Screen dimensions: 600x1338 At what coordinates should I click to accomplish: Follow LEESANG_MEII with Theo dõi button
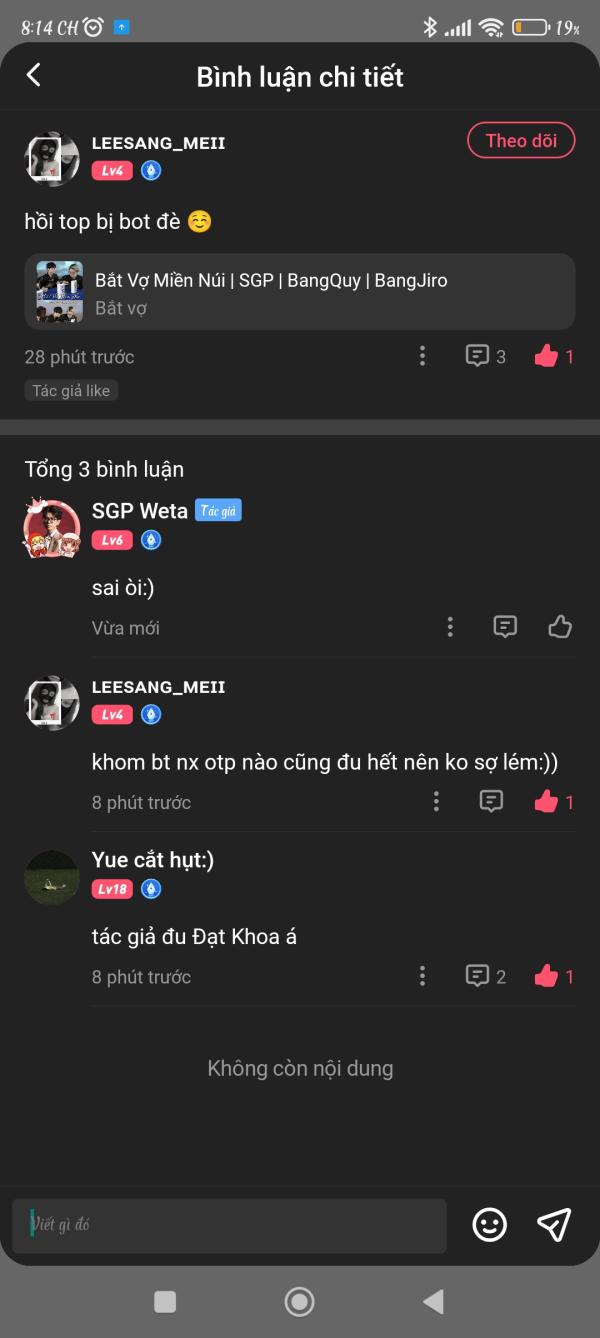click(521, 141)
